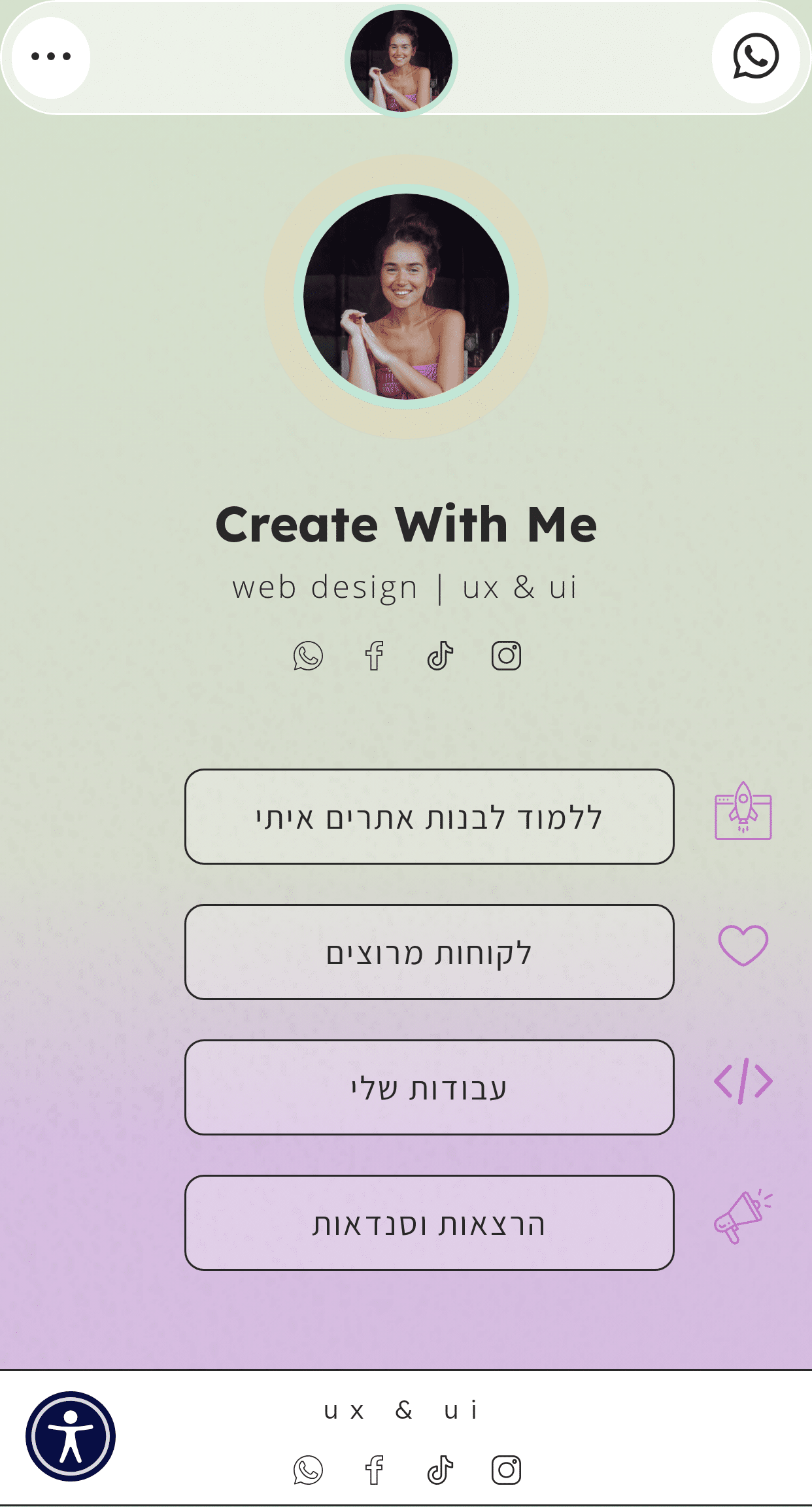Open TikTok link under the web design subtitle
Viewport: 812px width, 1507px height.
pyautogui.click(x=440, y=656)
